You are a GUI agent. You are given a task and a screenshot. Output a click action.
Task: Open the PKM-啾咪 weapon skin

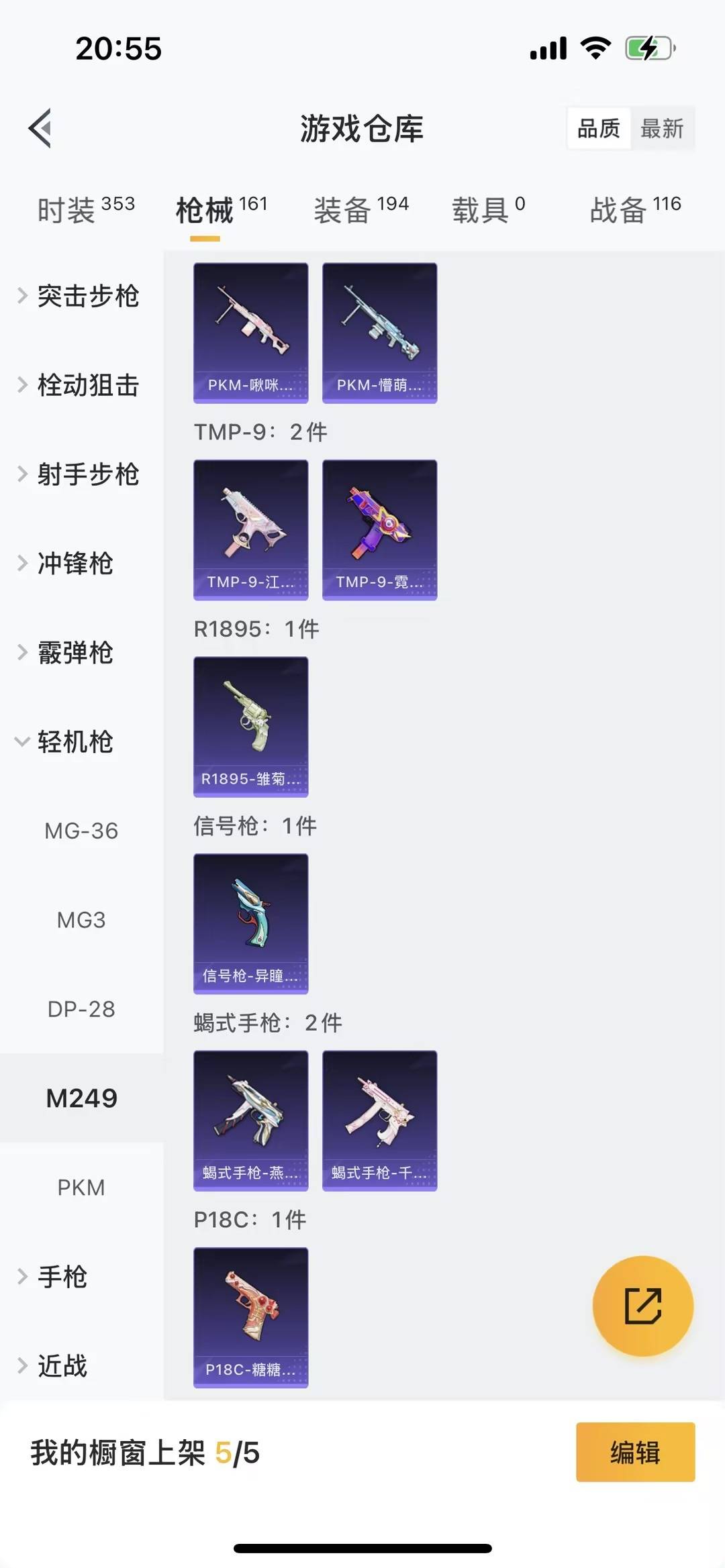[x=250, y=333]
